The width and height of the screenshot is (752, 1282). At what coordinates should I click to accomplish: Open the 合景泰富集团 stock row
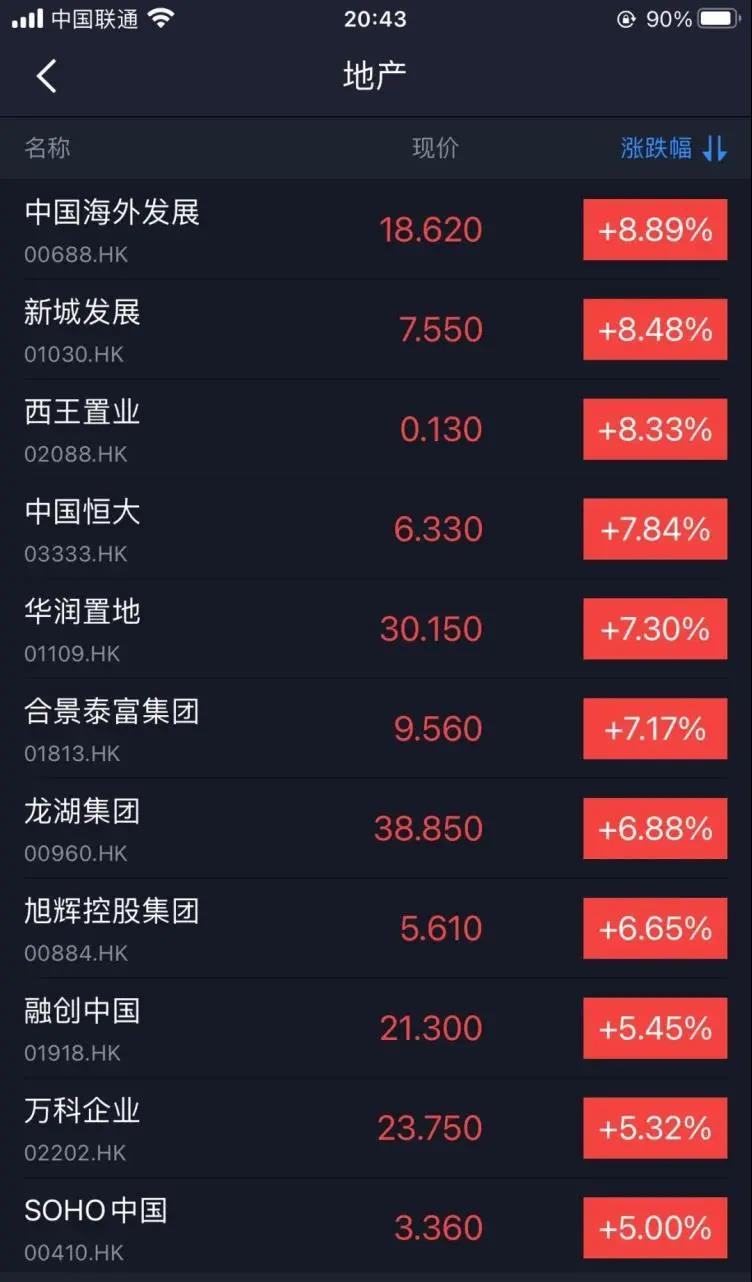coord(376,729)
